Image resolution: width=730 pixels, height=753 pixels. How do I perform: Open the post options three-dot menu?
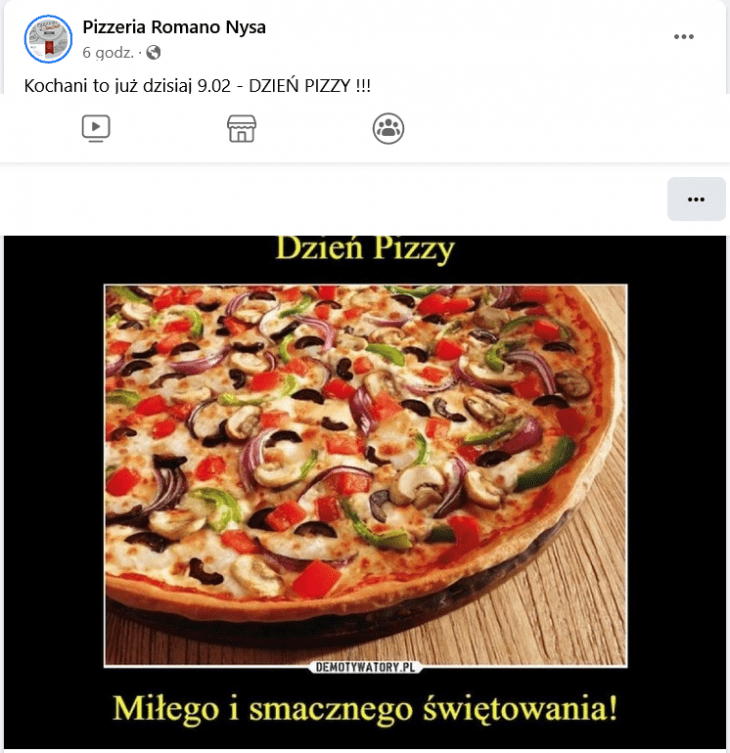(684, 37)
